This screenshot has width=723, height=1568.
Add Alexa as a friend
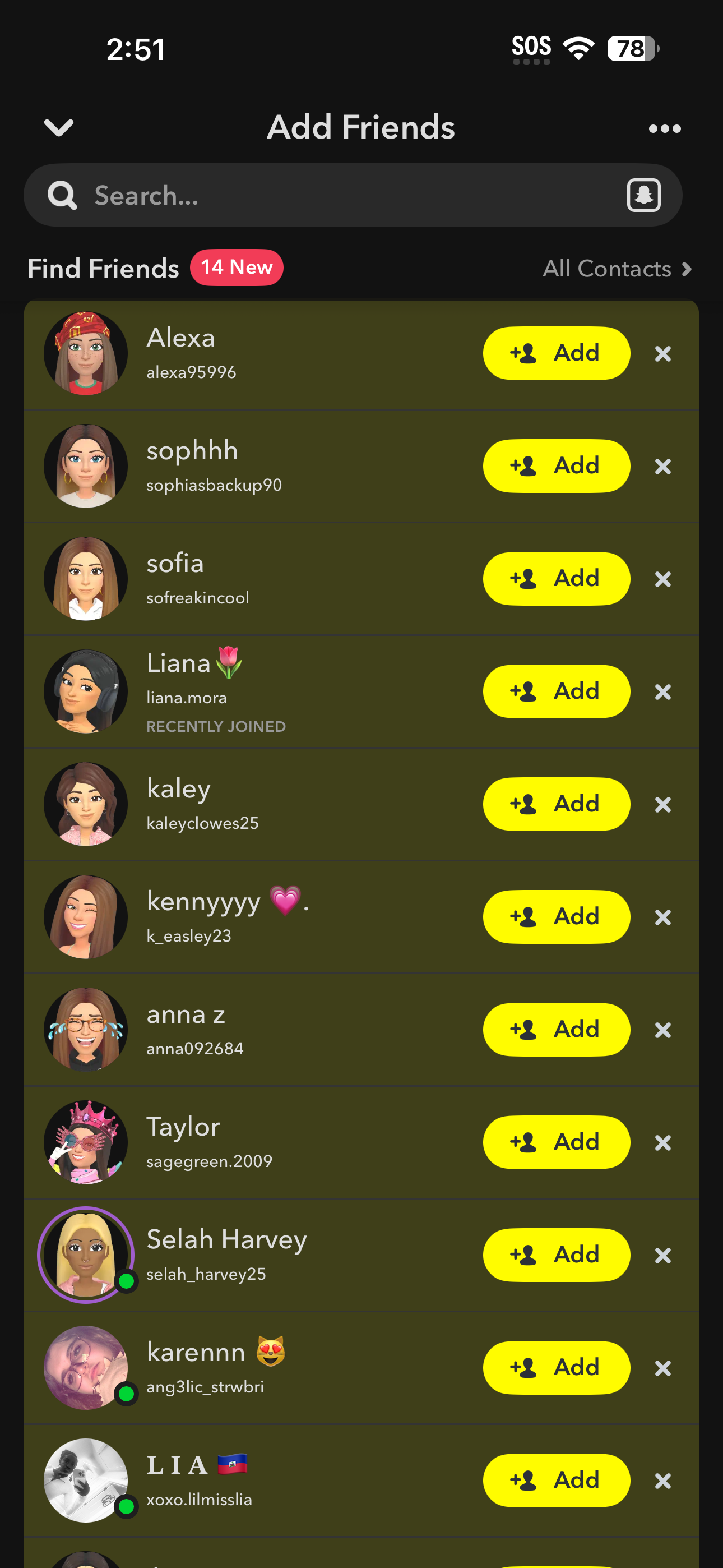(x=555, y=353)
